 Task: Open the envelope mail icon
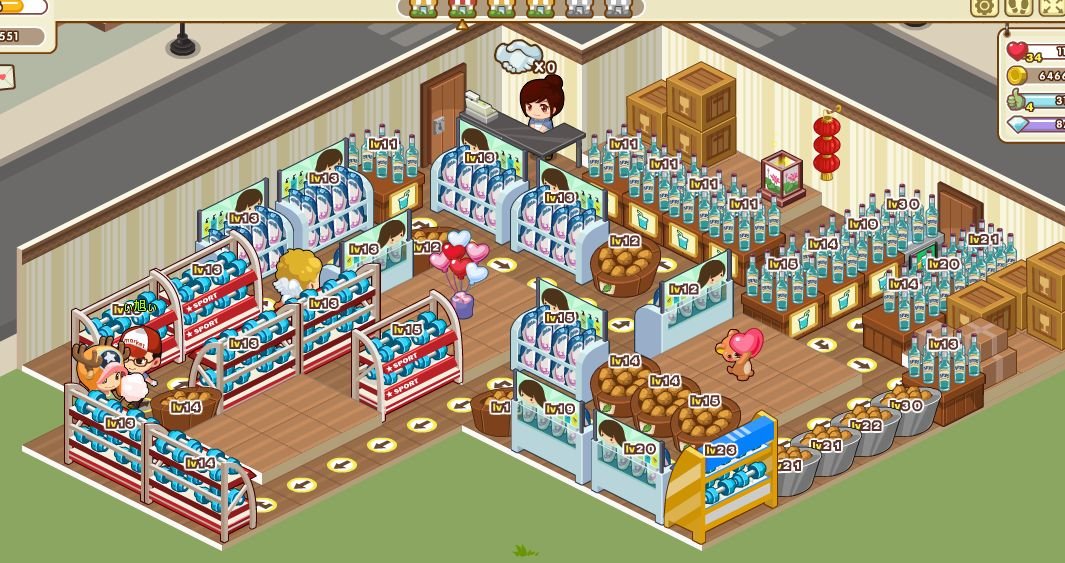point(5,77)
